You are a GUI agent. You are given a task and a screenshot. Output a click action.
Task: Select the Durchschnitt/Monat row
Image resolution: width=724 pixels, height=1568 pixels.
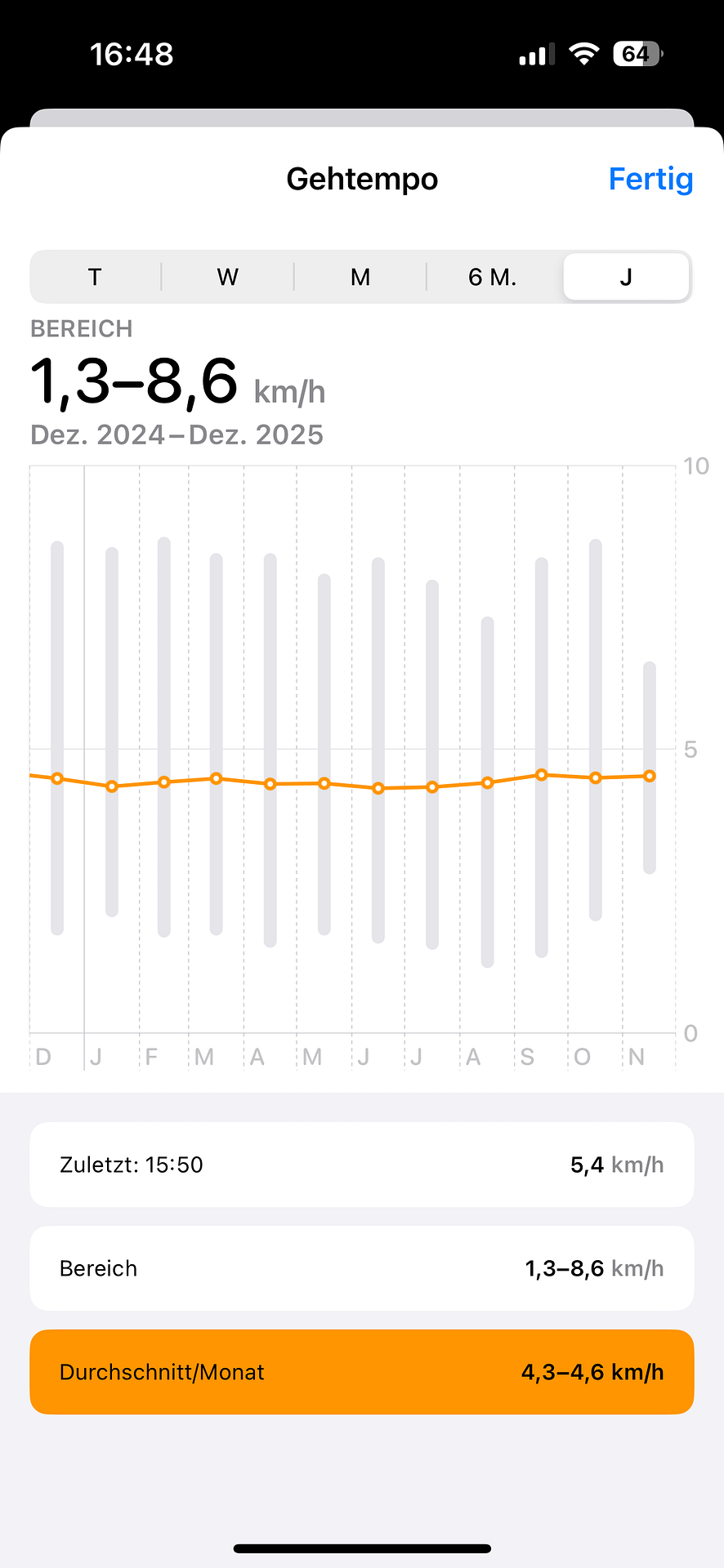click(x=361, y=1372)
